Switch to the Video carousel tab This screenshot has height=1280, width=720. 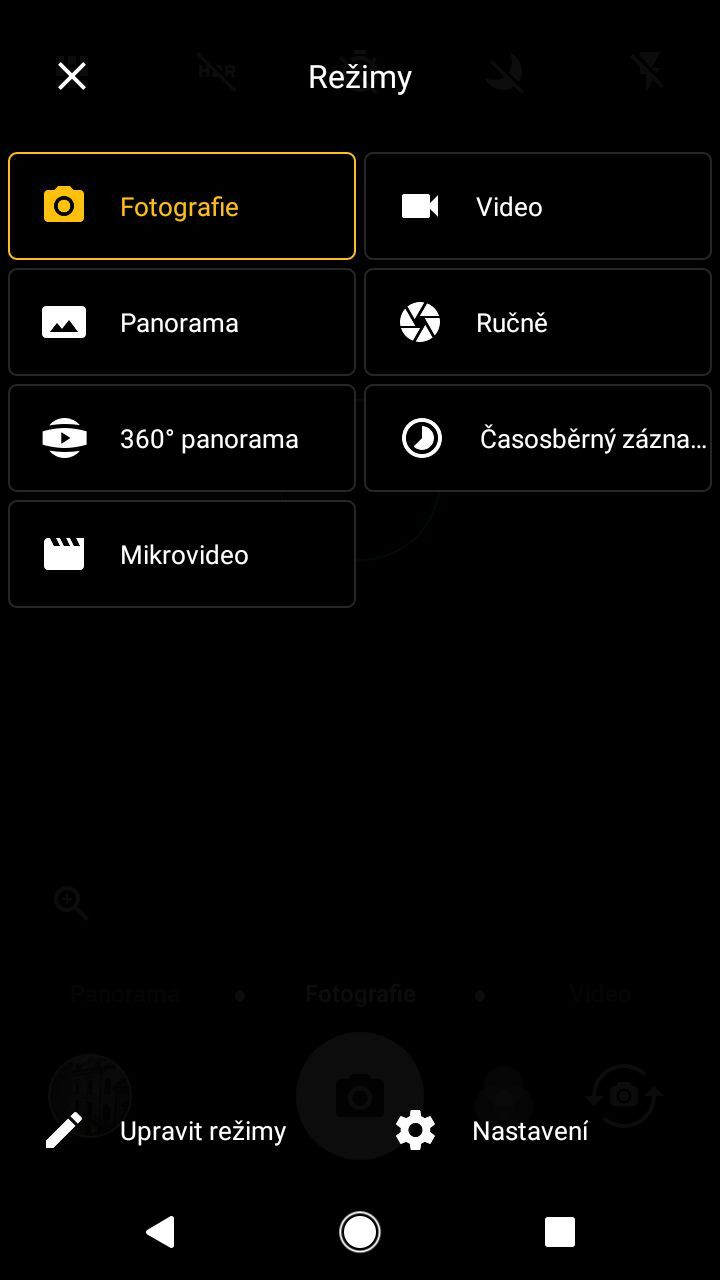(x=599, y=993)
